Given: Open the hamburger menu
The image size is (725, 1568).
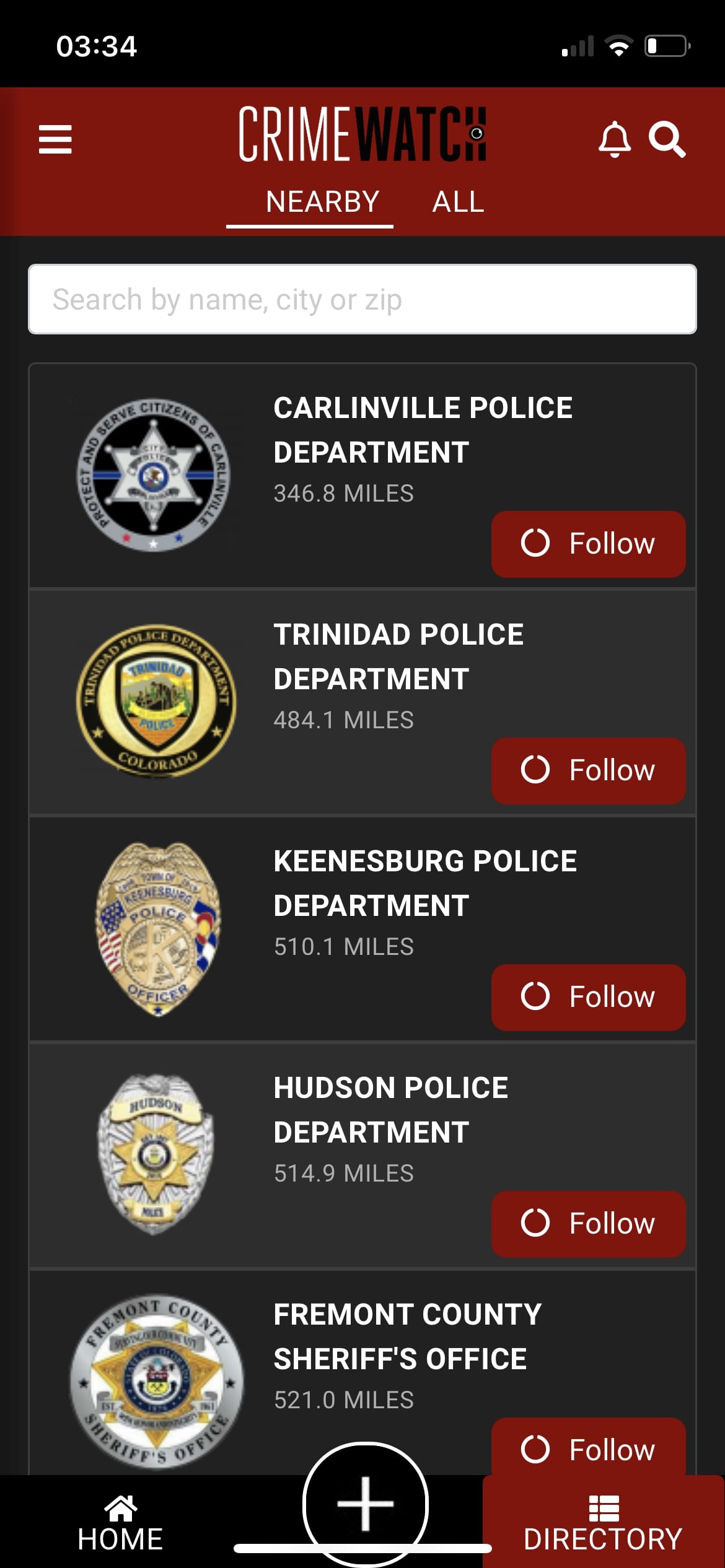Looking at the screenshot, I should 55,139.
